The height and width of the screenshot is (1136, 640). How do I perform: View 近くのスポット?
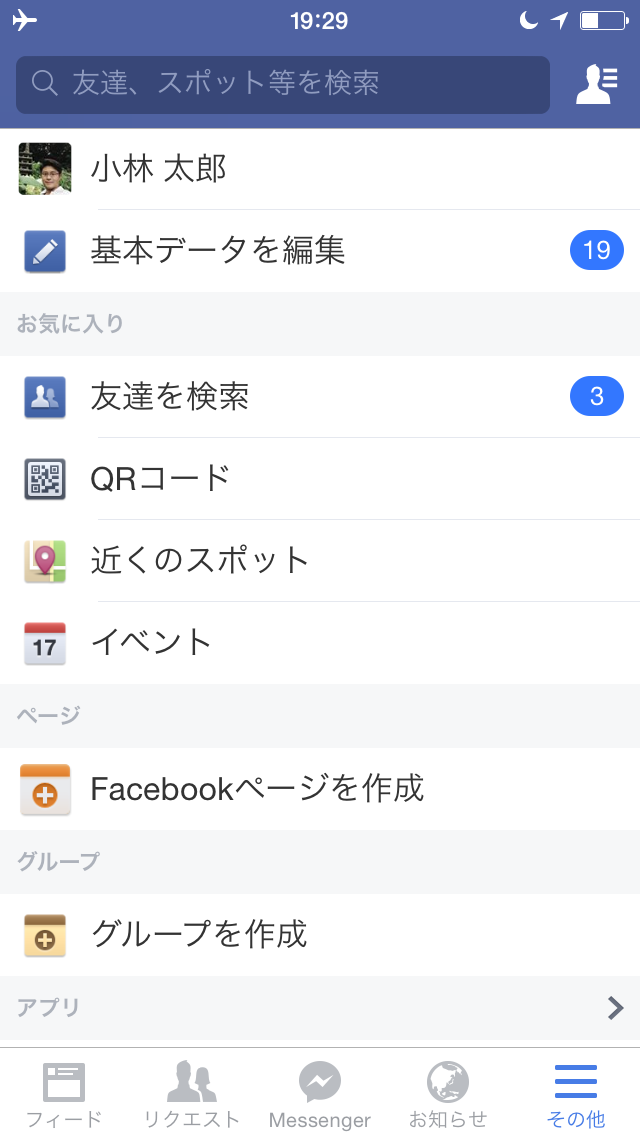(320, 561)
